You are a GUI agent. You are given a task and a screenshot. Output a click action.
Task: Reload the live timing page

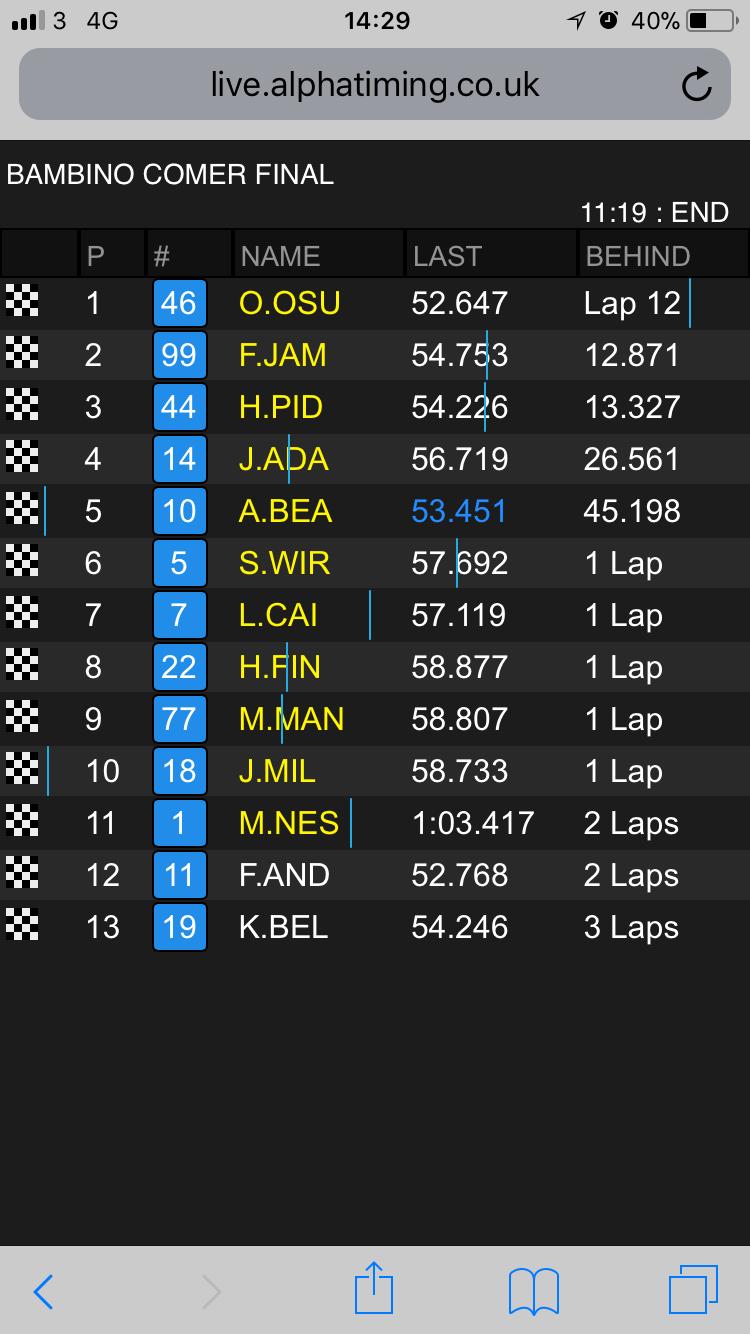tap(696, 86)
